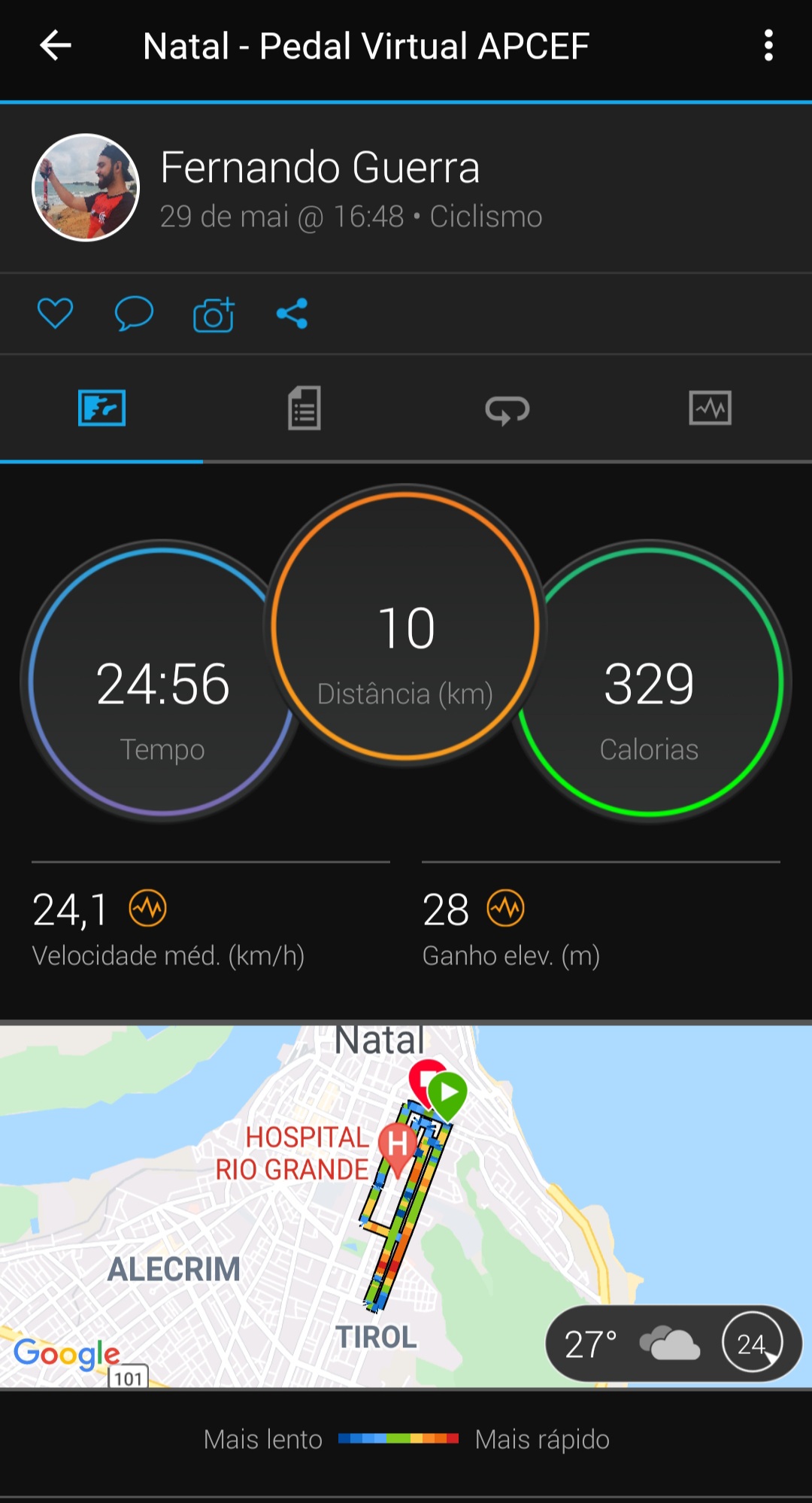
Task: Switch to the activity details tab
Action: pos(304,408)
